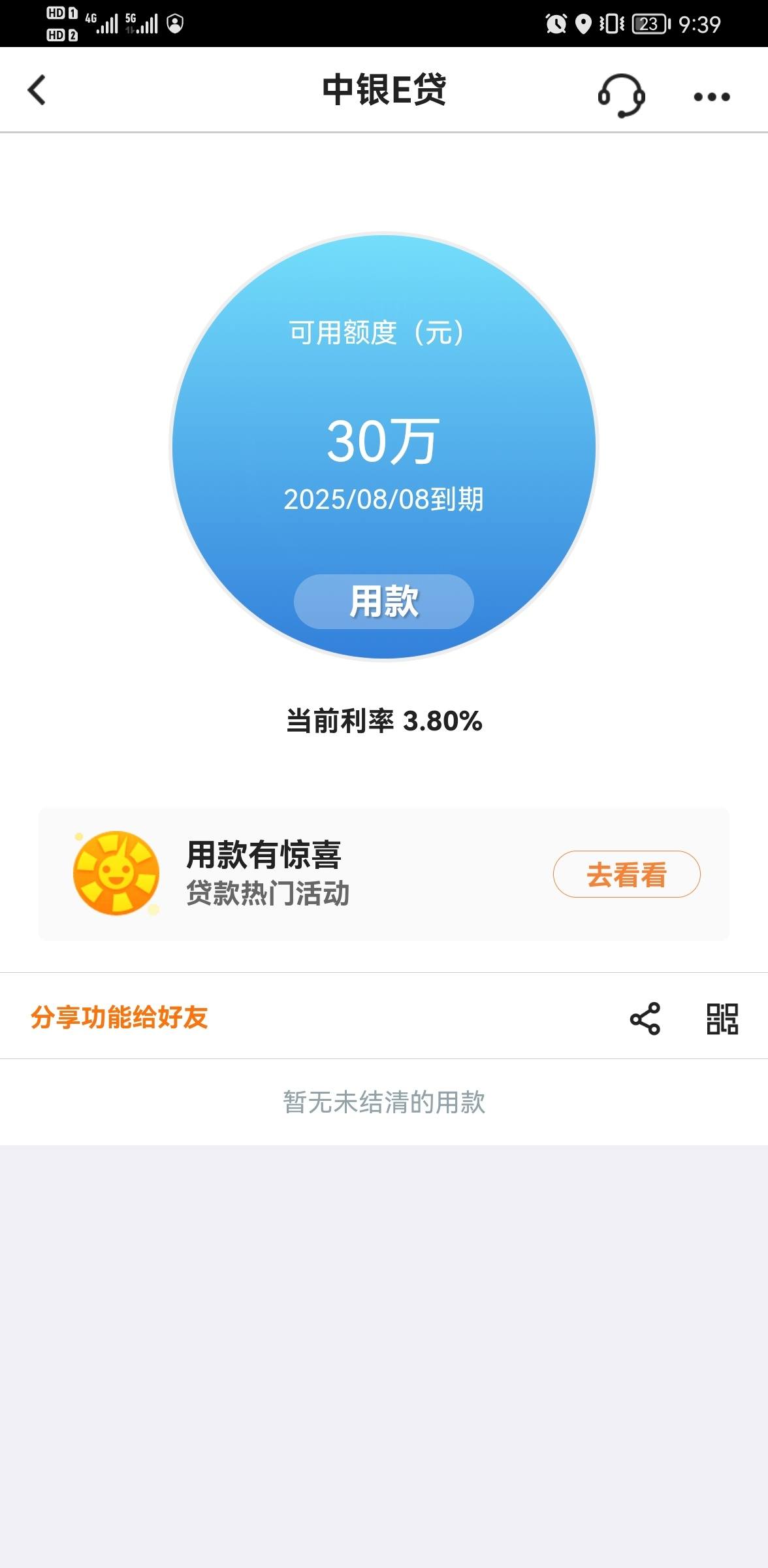The width and height of the screenshot is (768, 1568).
Task: Go back from the 中银E贷 page
Action: [x=37, y=90]
